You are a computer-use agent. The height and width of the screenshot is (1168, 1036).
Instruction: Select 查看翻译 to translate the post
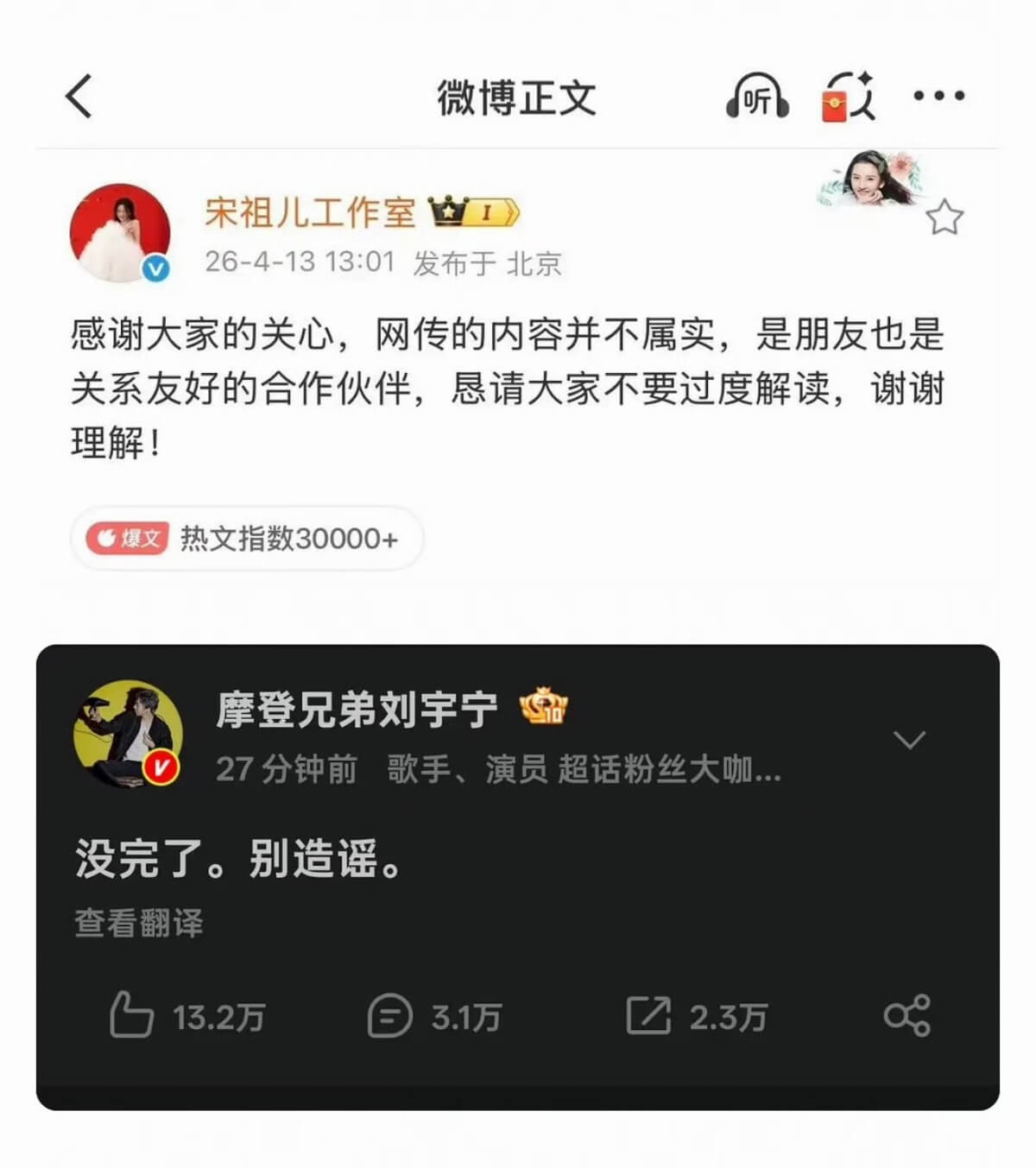[139, 923]
